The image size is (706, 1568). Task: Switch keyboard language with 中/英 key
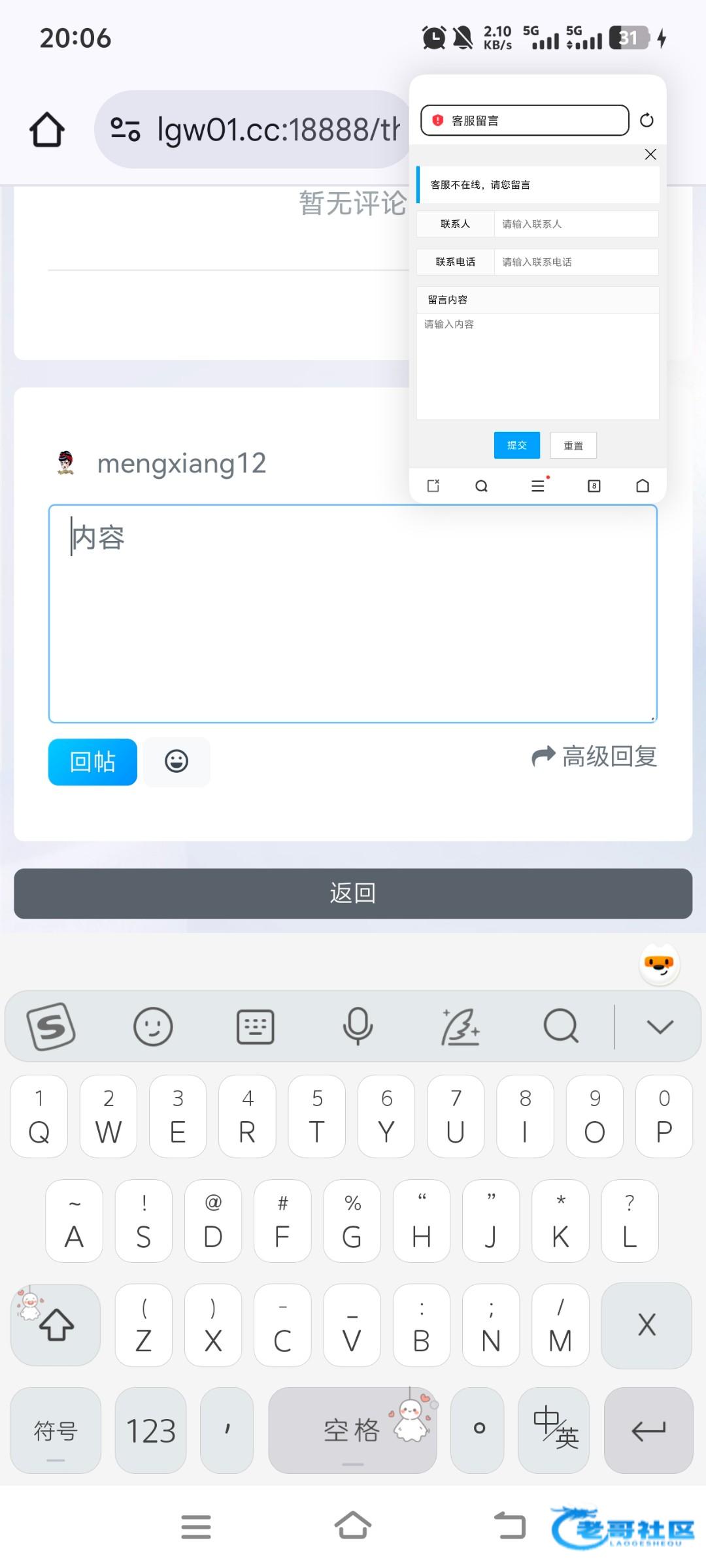point(554,1429)
